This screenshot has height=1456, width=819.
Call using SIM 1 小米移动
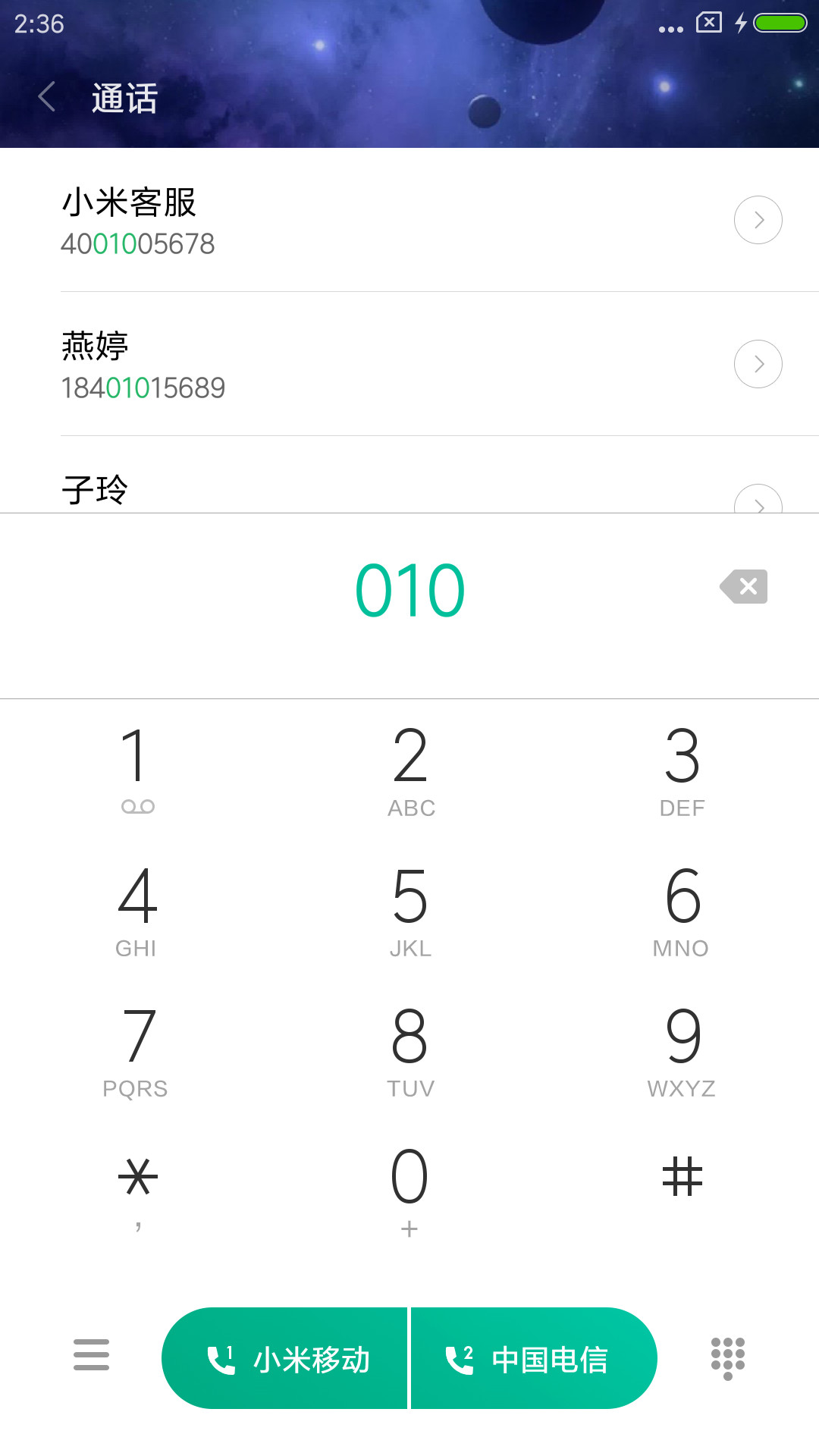pyautogui.click(x=285, y=1358)
